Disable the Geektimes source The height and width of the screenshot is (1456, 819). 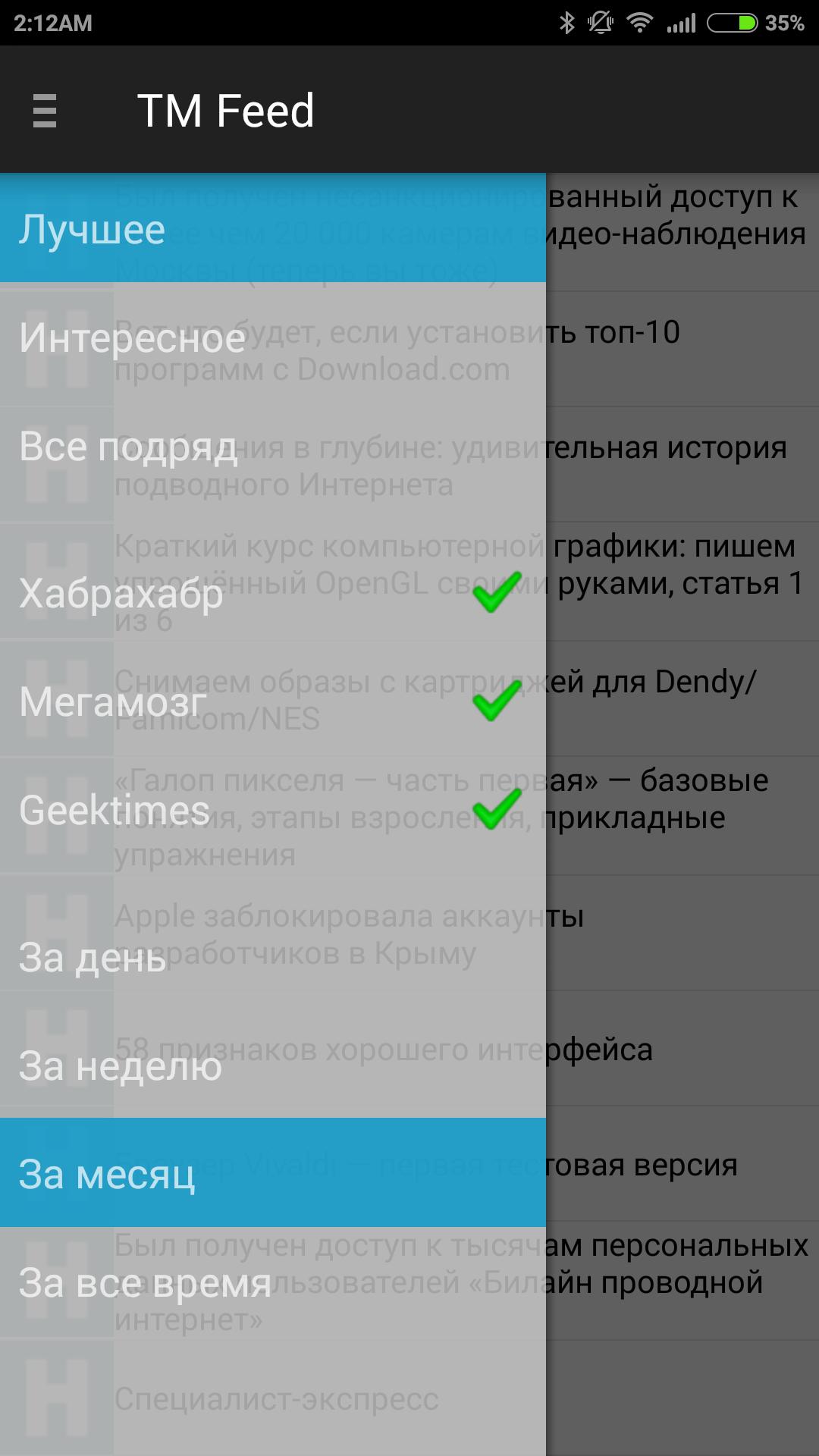pyautogui.click(x=496, y=809)
